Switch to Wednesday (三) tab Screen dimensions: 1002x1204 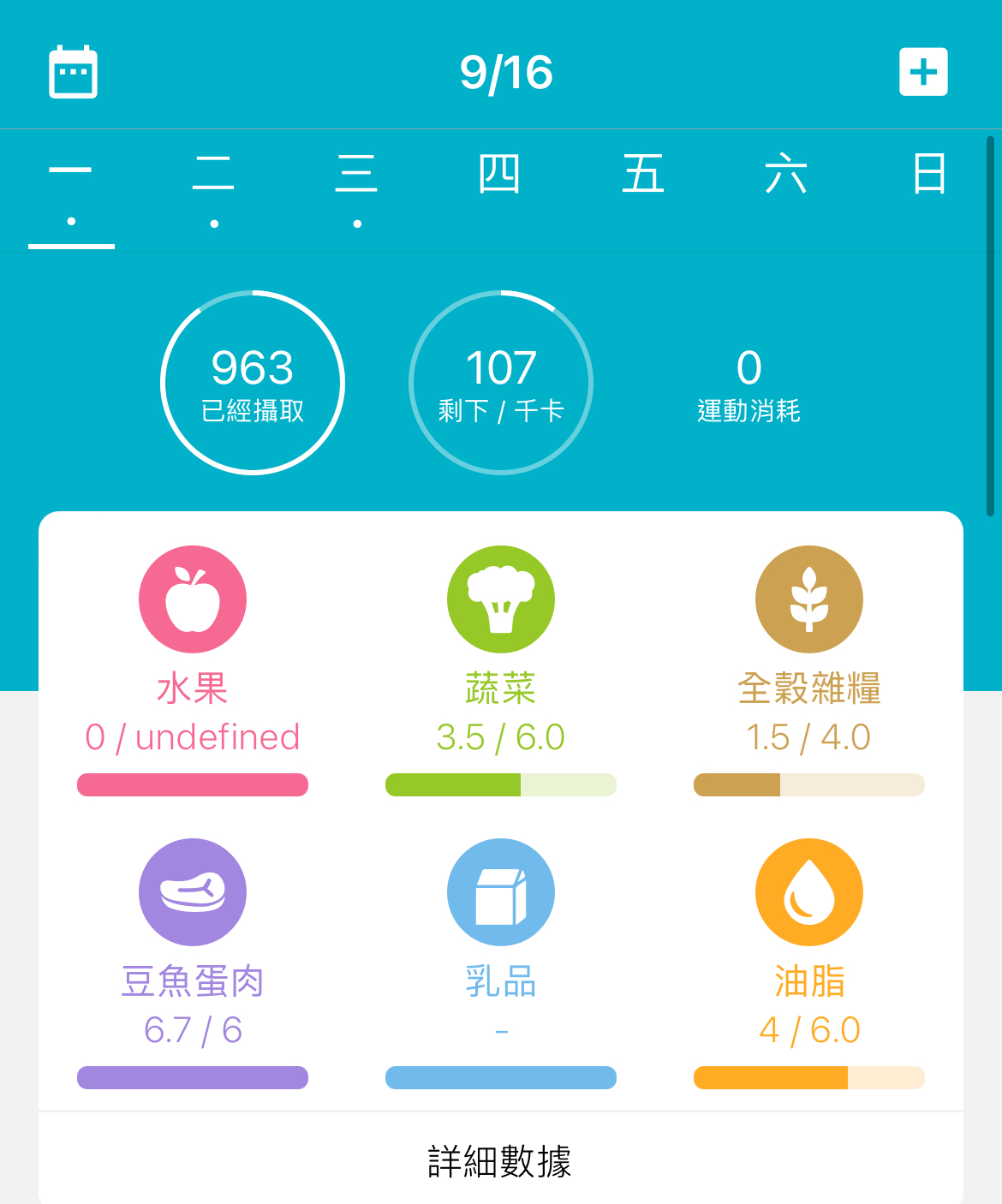point(356,188)
